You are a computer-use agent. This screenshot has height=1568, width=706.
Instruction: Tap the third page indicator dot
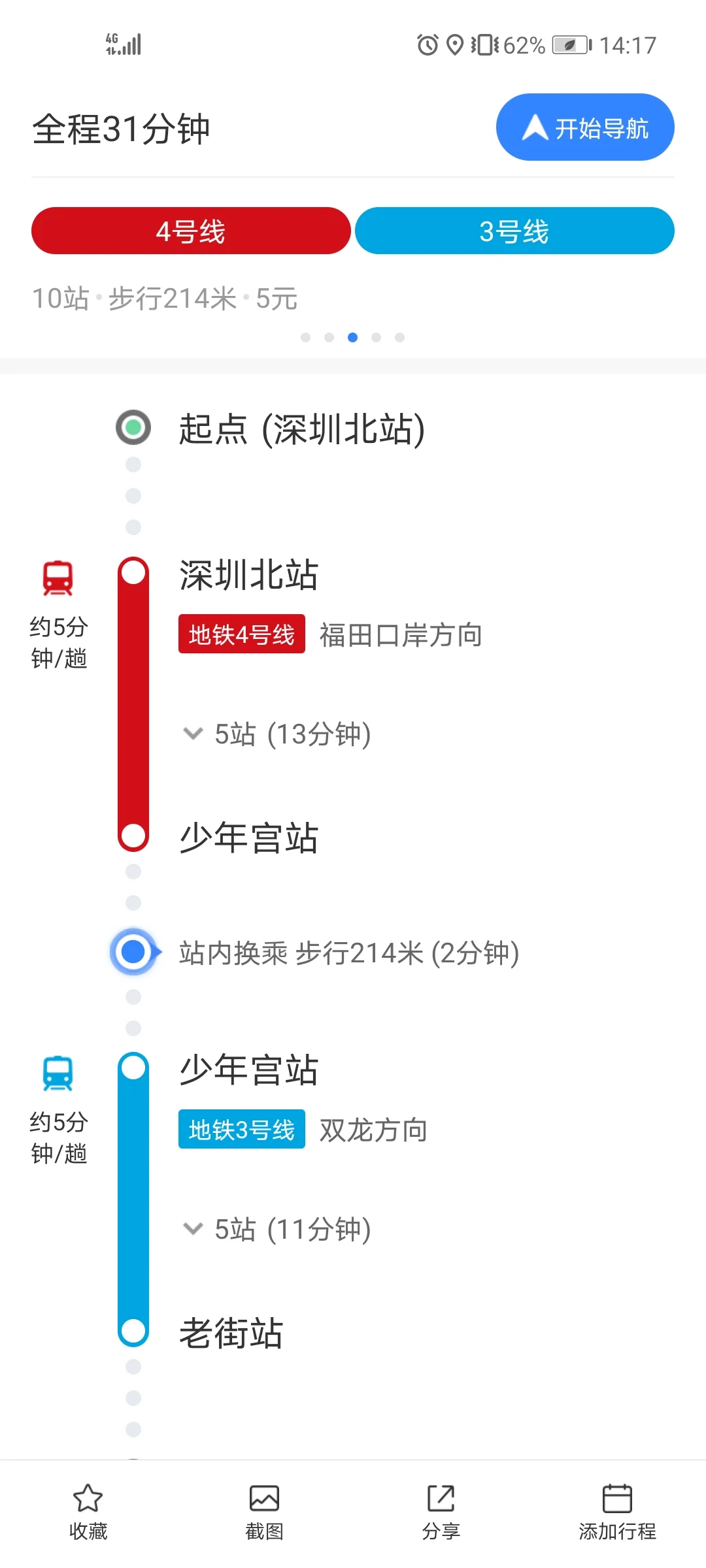pos(353,337)
